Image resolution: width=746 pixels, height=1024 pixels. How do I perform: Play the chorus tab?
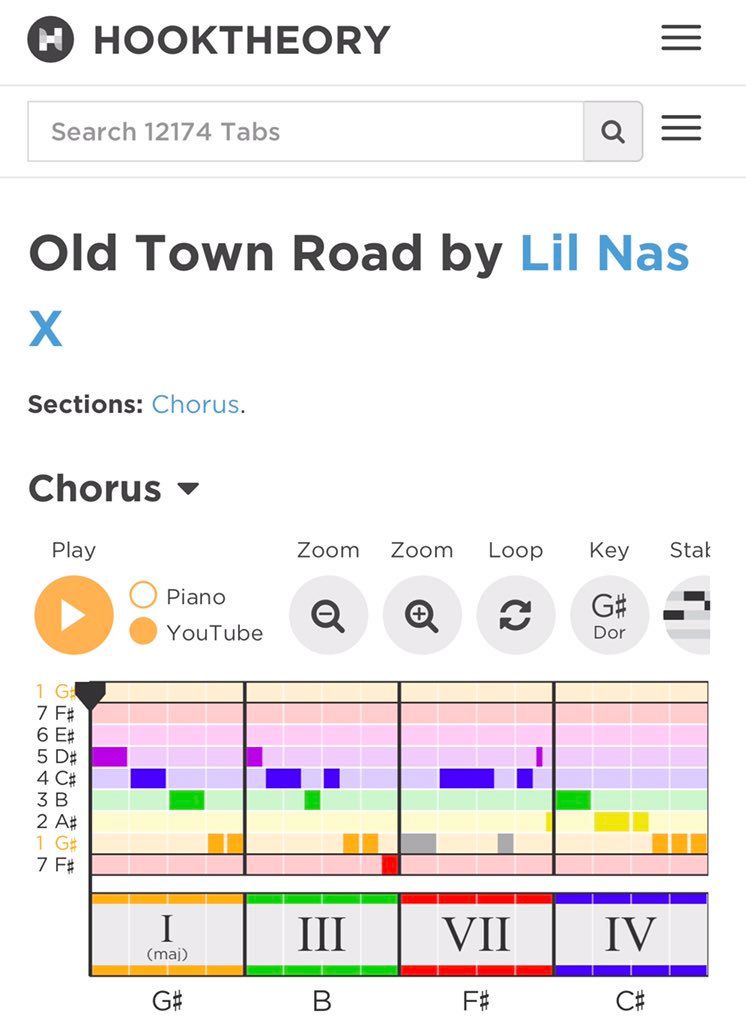(73, 615)
